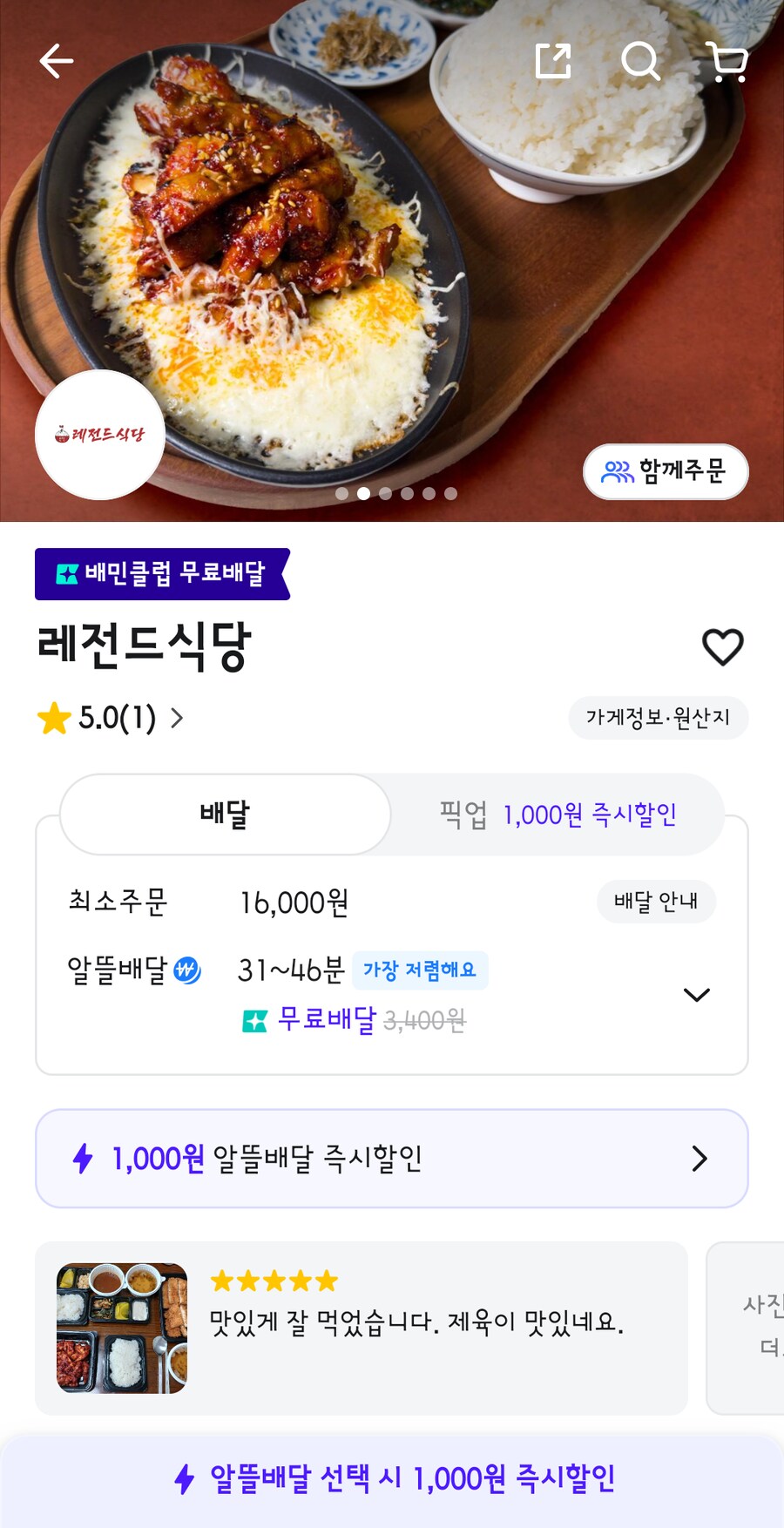Open the review photo thumbnail
This screenshot has width=784, height=1528.
(x=120, y=1326)
